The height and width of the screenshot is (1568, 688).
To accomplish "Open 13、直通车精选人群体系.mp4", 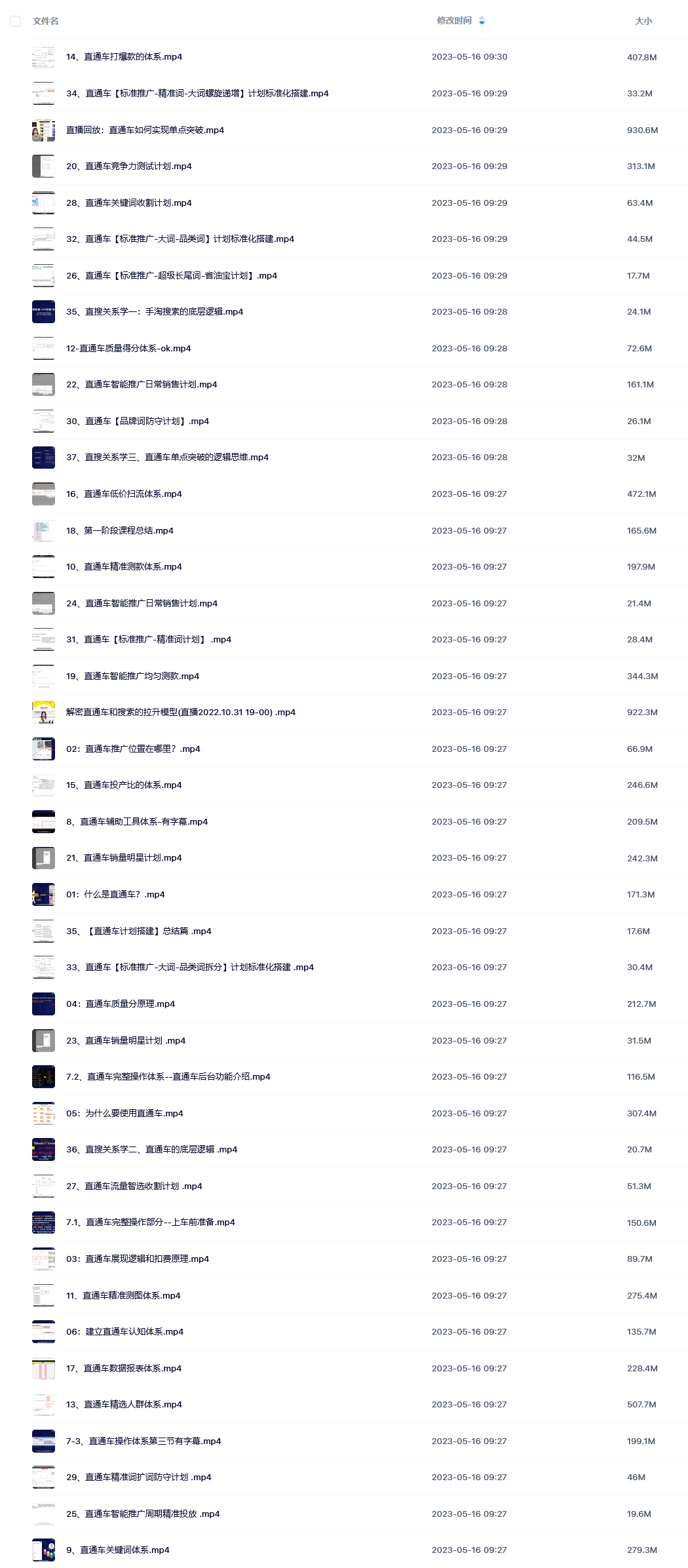I will coord(124,1405).
